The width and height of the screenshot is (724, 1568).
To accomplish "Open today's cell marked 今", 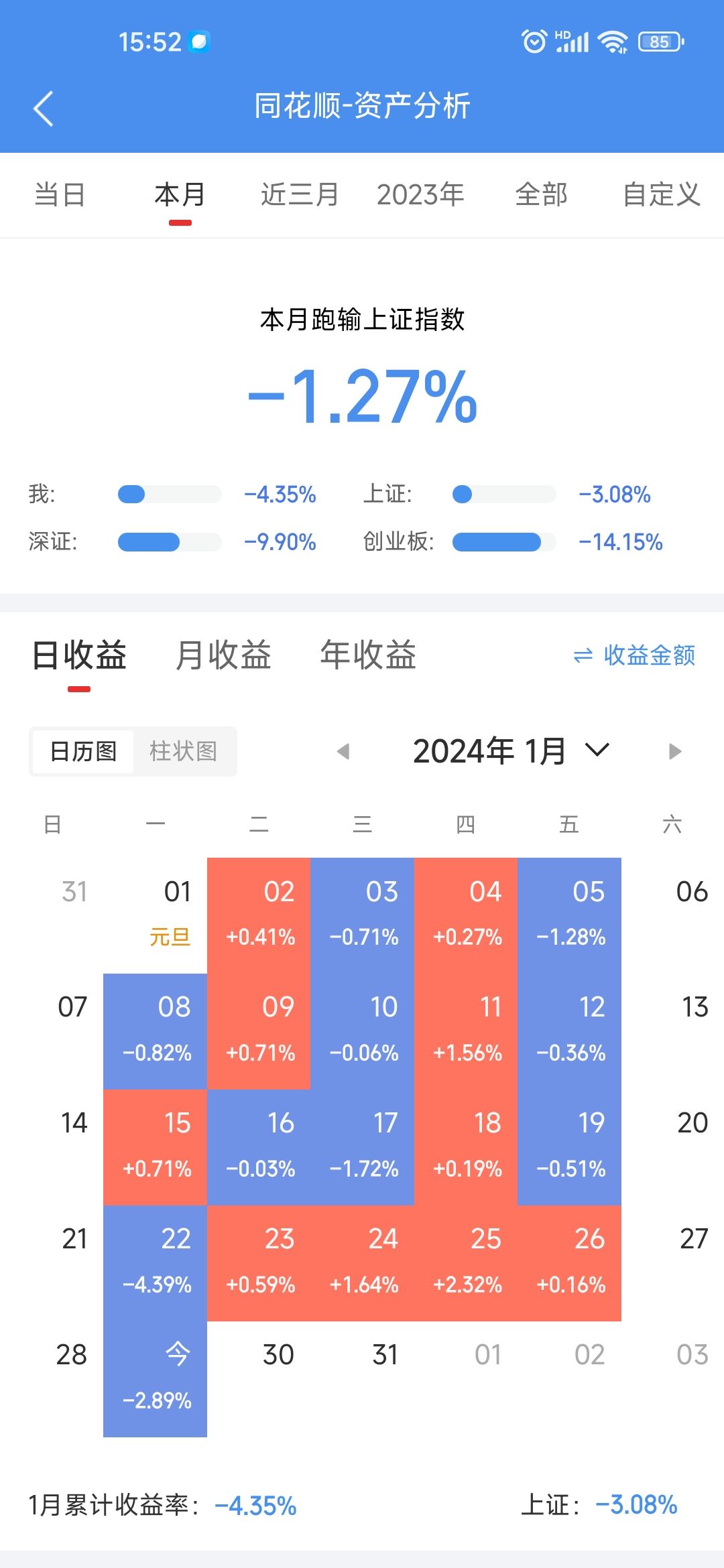I will pos(156,1379).
